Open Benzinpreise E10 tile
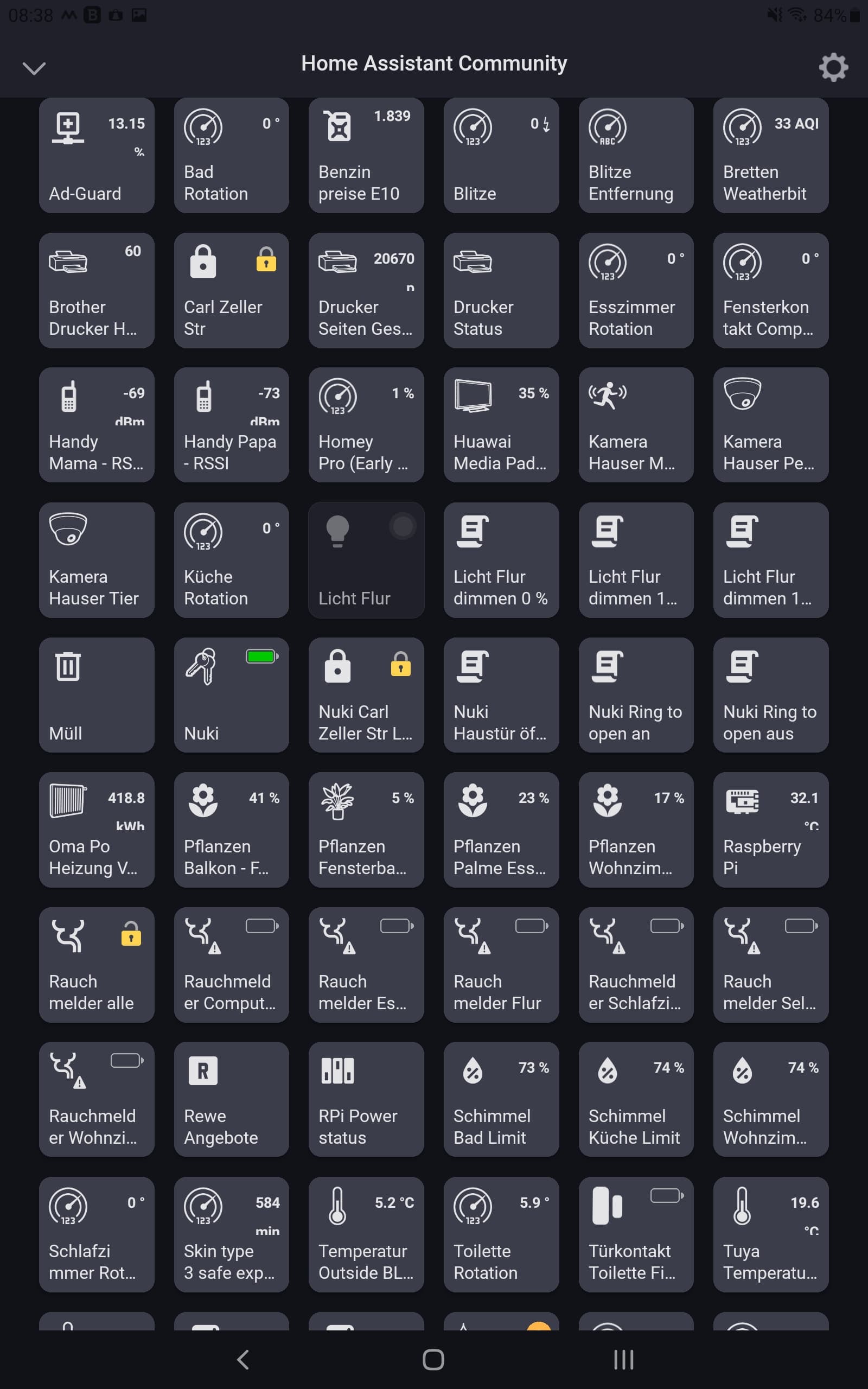The width and height of the screenshot is (868, 1389). [366, 155]
